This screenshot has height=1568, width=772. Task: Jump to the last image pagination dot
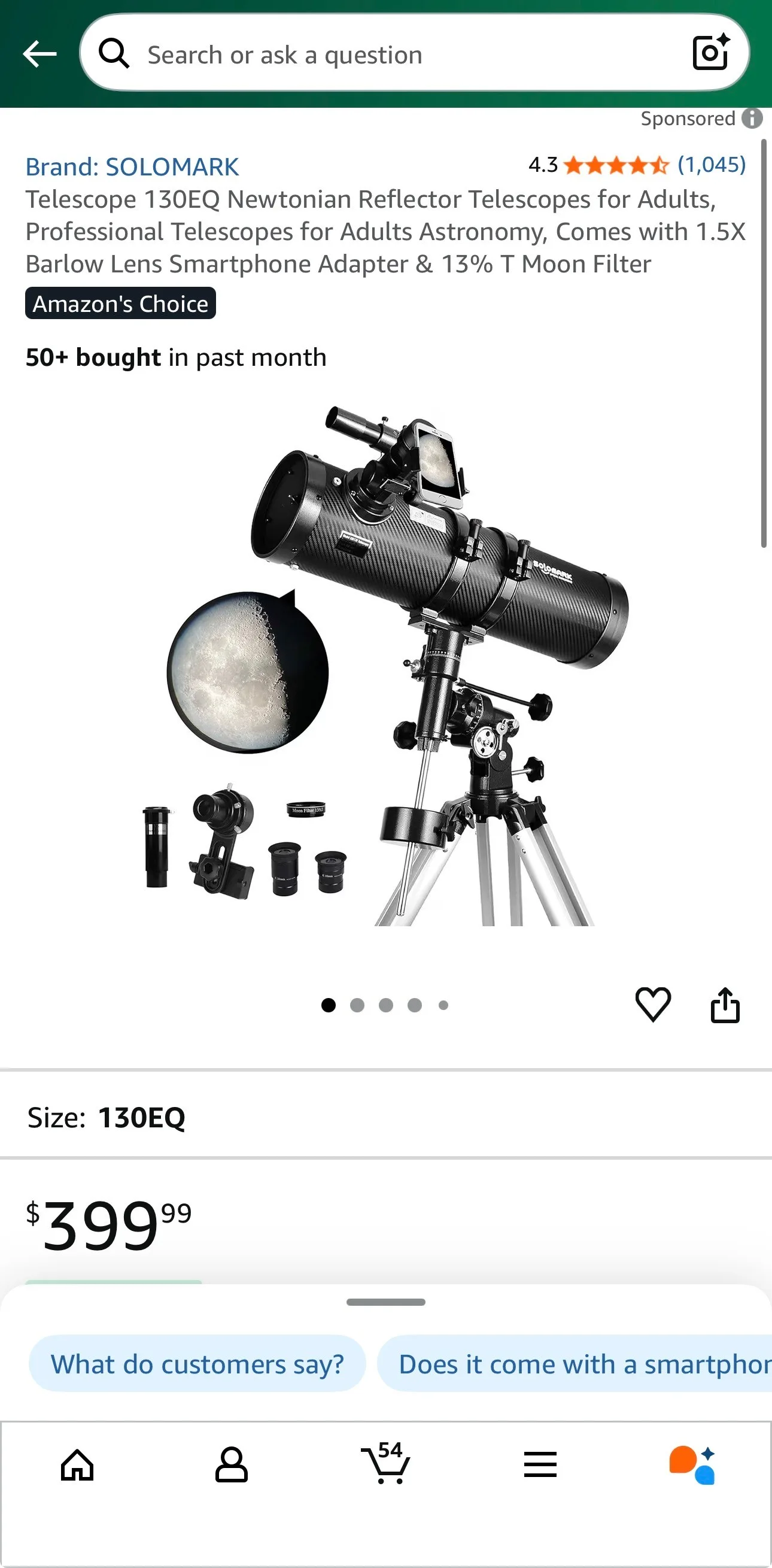[443, 1006]
